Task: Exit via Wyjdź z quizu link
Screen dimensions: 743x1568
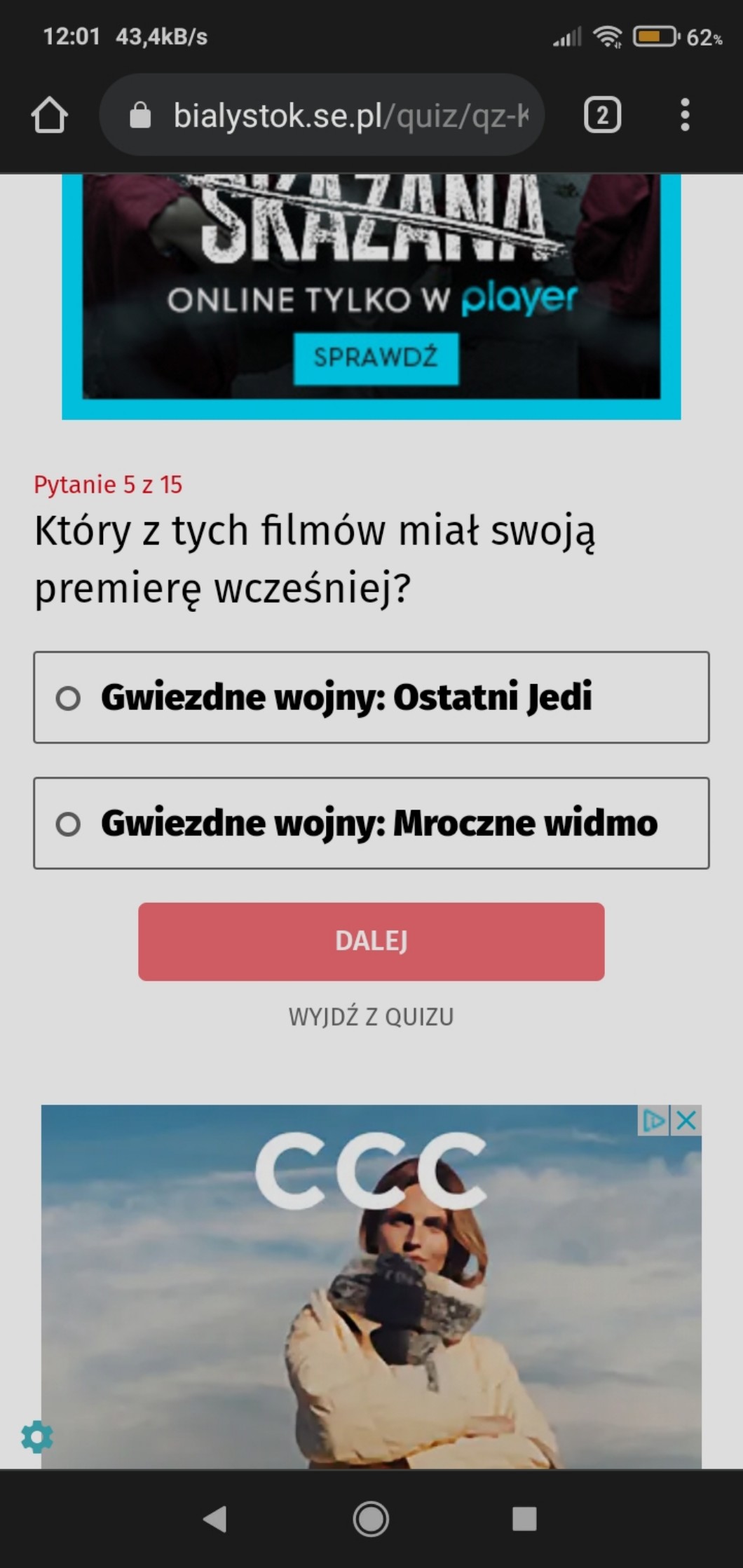Action: (371, 1016)
